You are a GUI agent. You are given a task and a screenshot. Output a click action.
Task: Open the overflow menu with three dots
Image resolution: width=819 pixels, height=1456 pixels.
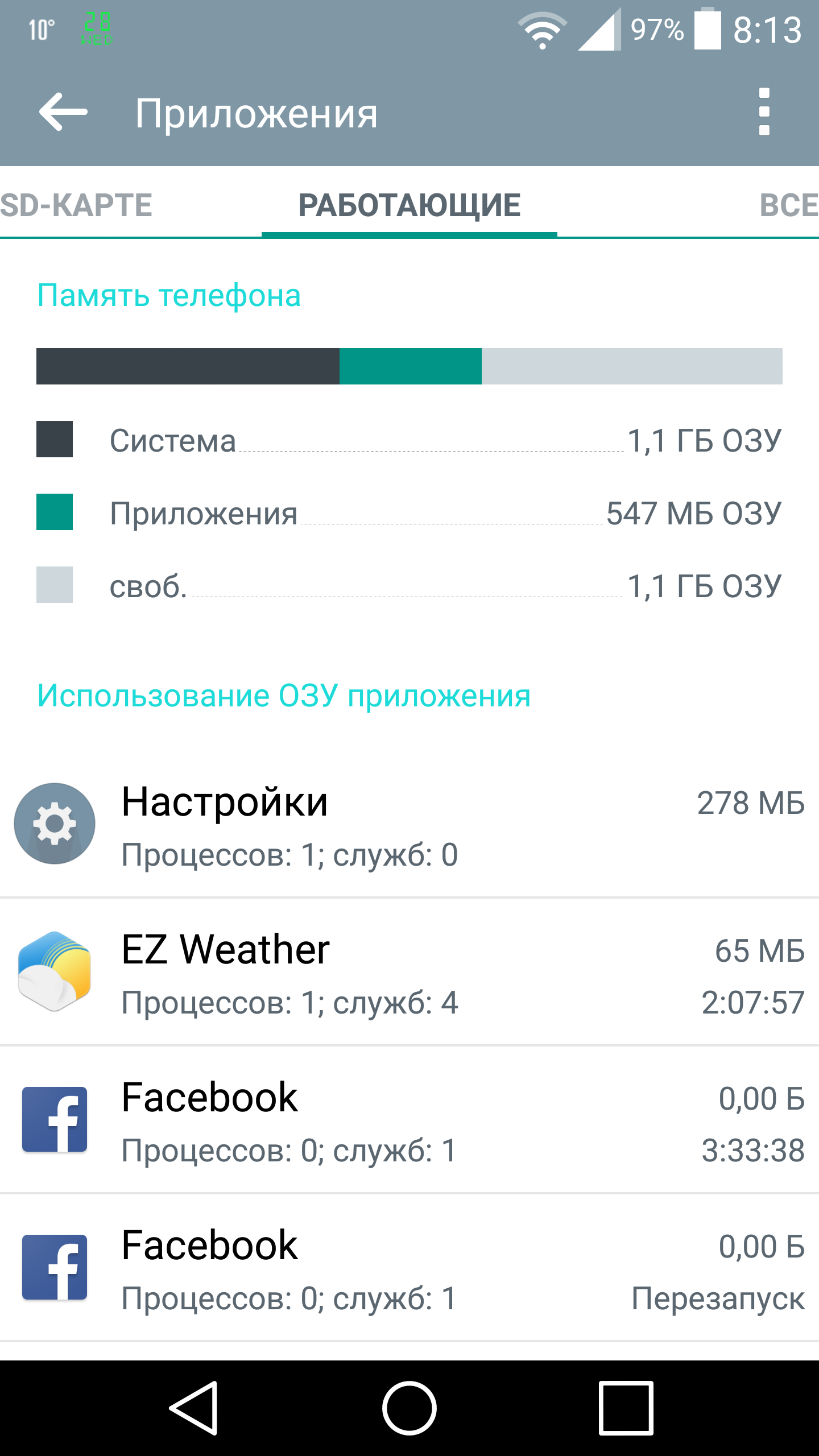click(x=764, y=112)
